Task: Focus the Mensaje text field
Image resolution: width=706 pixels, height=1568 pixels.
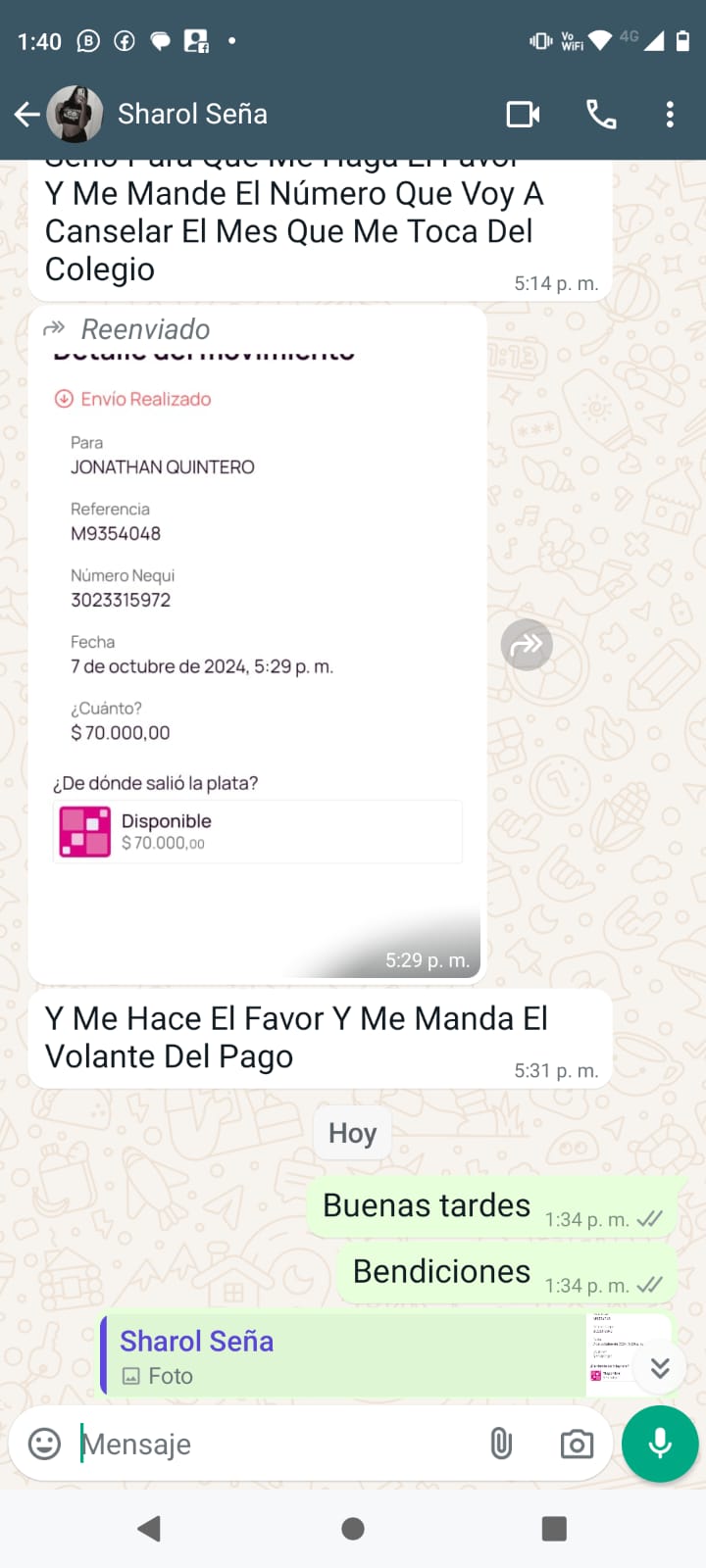Action: (275, 1444)
